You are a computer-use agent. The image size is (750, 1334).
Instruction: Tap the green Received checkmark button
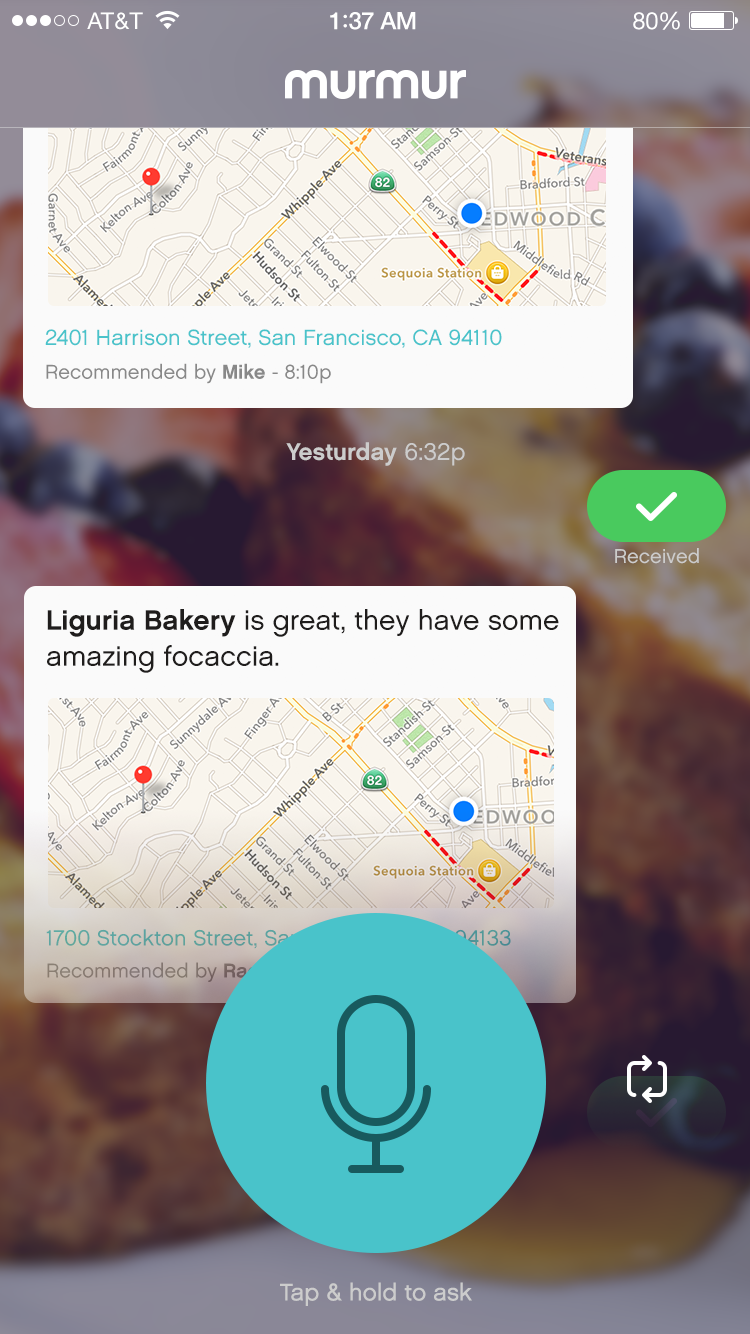coord(656,507)
